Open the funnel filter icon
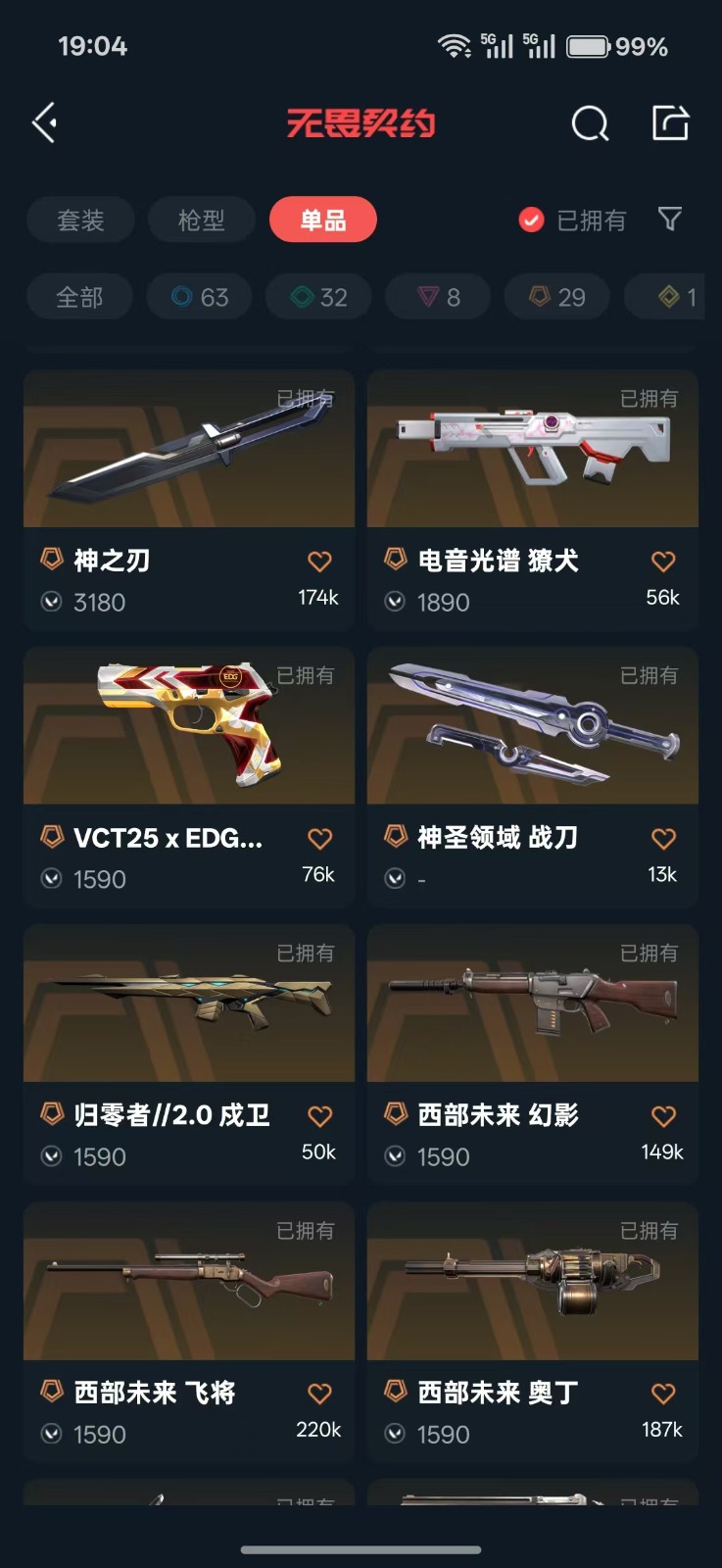Screen dimensions: 722x1568 (670, 219)
